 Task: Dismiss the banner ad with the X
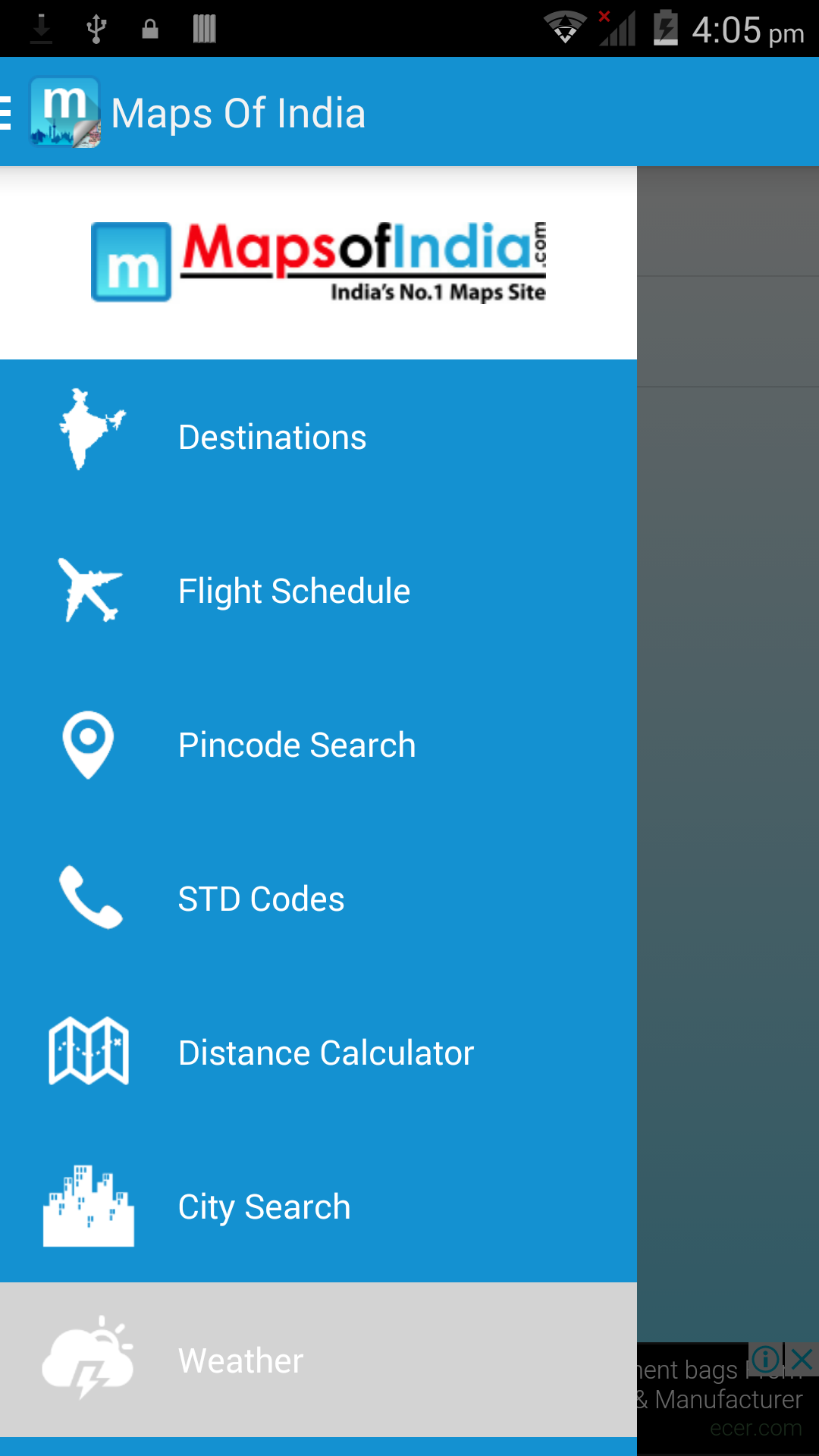[x=802, y=1357]
